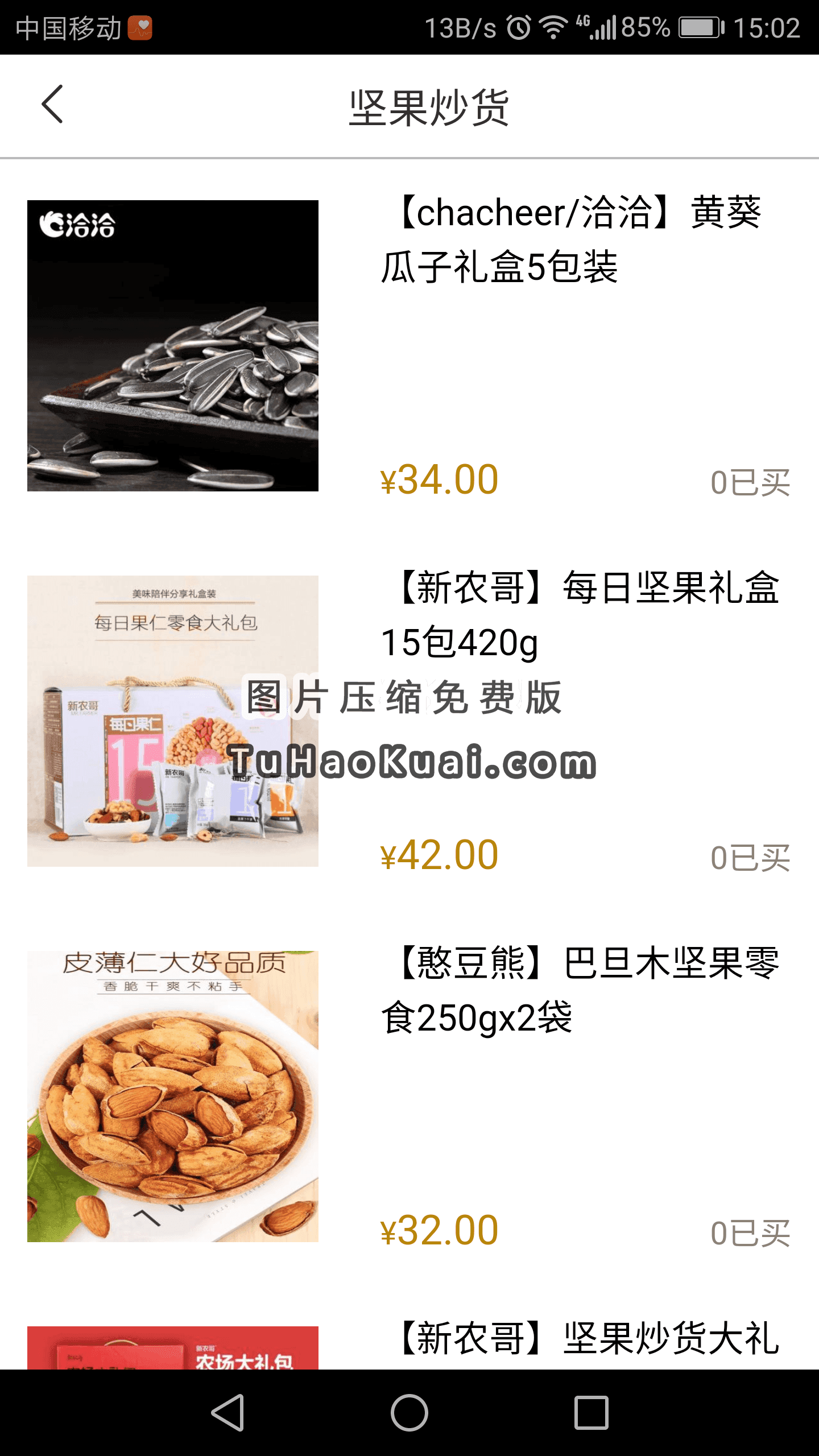Open the 洽洽 黄葵瓜子礼盒5包装 product
The height and width of the screenshot is (1456, 819).
pos(571,239)
